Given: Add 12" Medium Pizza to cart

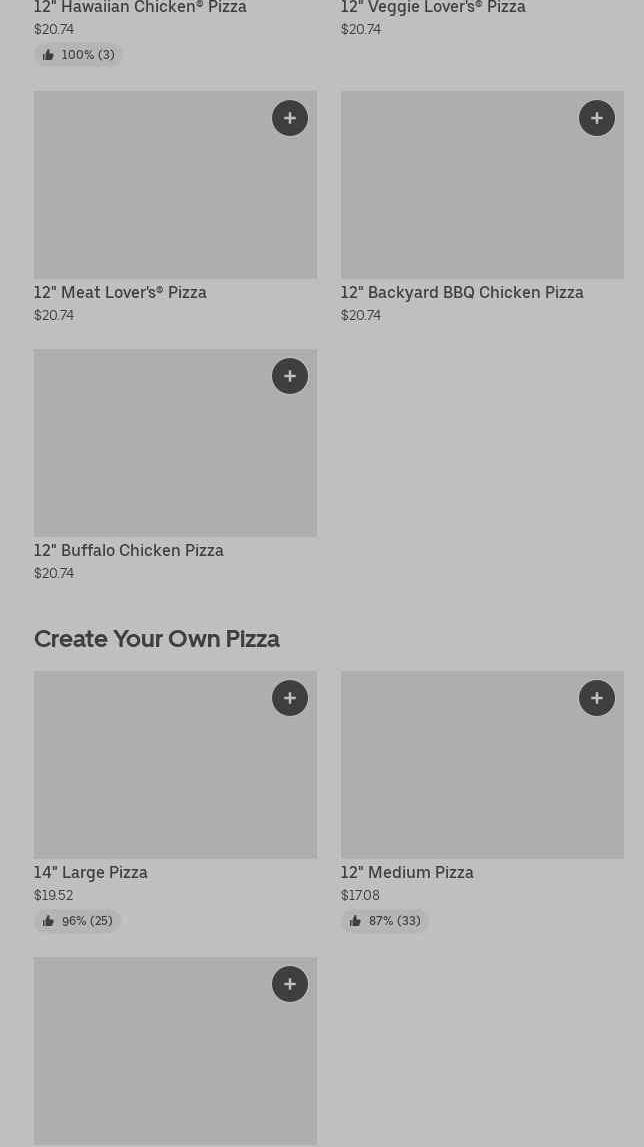Looking at the screenshot, I should [597, 698].
